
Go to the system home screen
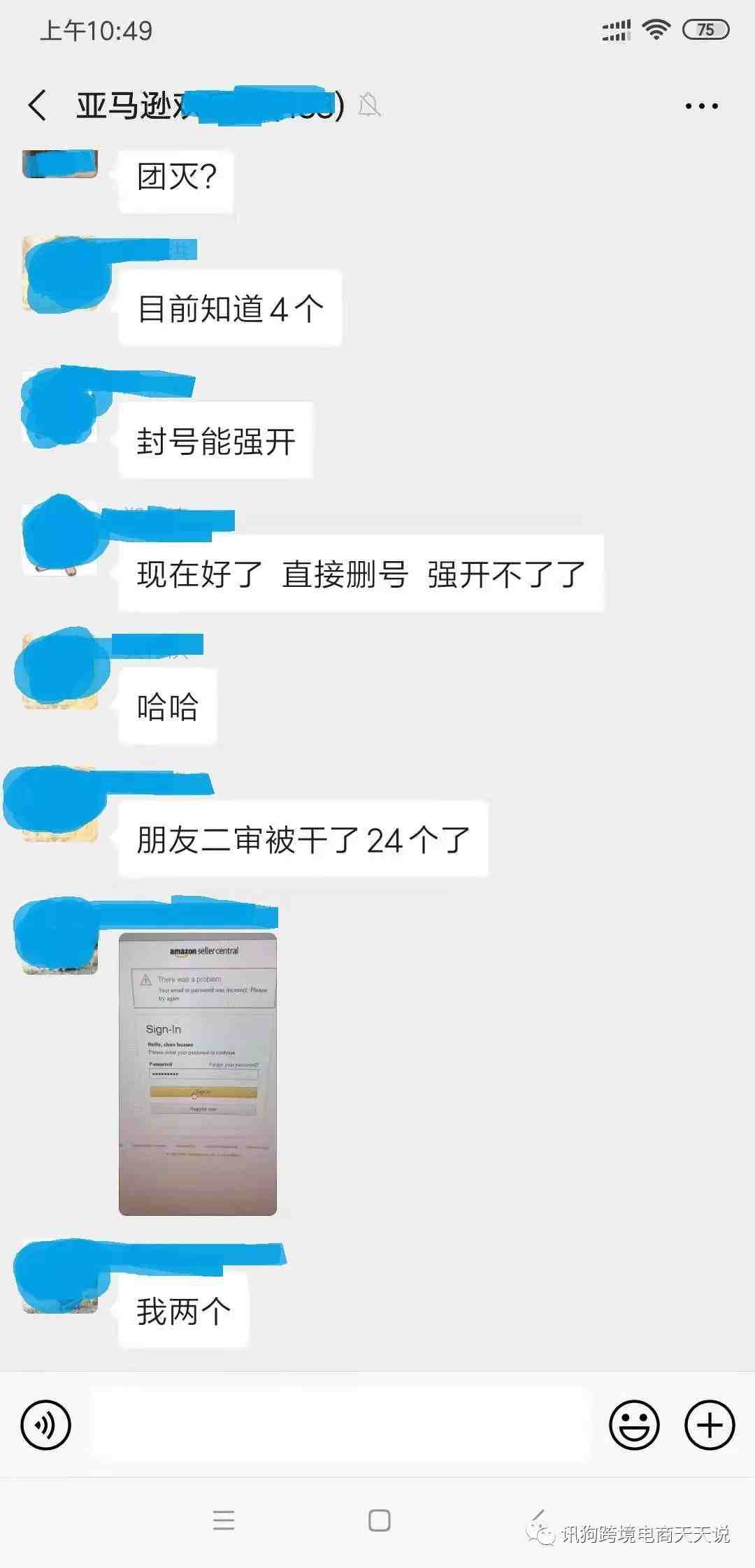pos(379,1520)
